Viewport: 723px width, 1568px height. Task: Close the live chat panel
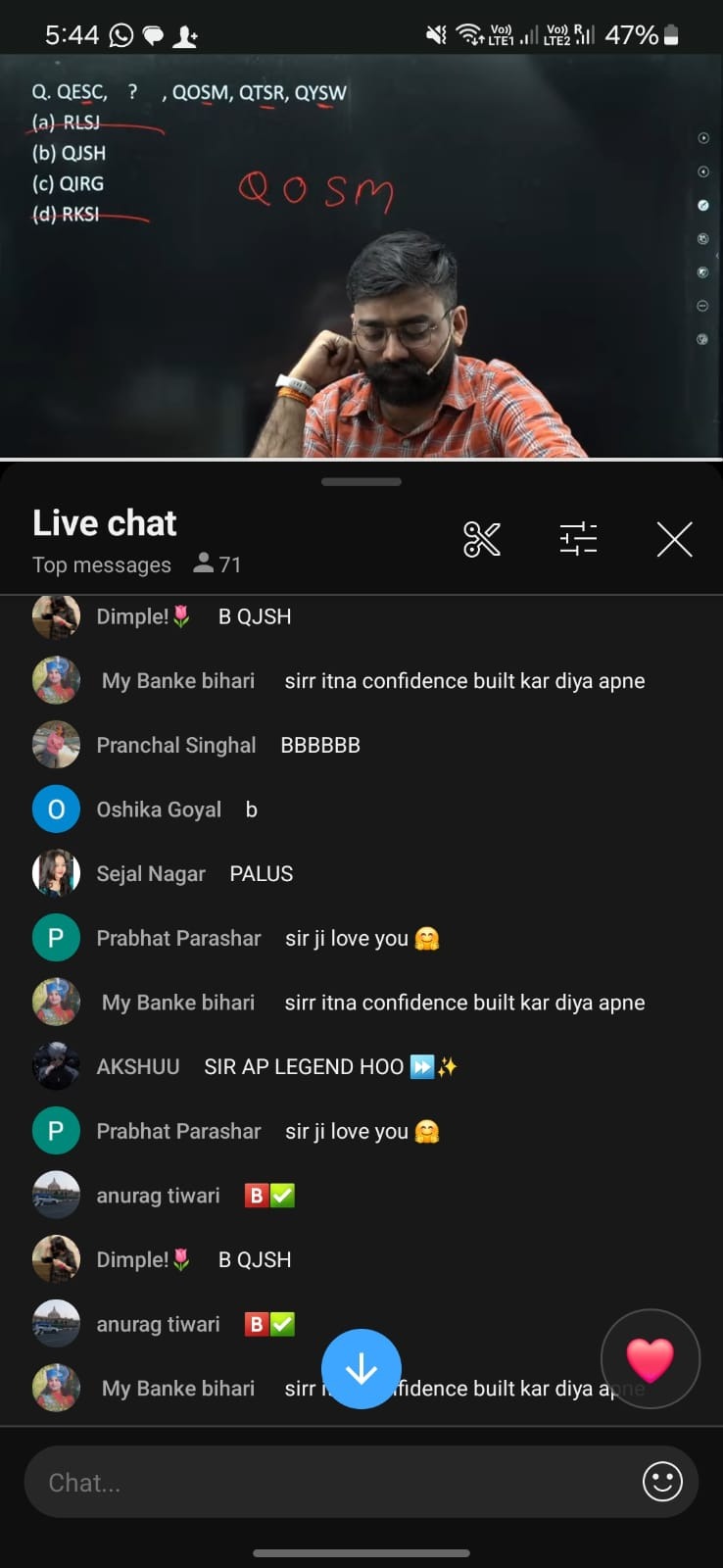[x=674, y=539]
